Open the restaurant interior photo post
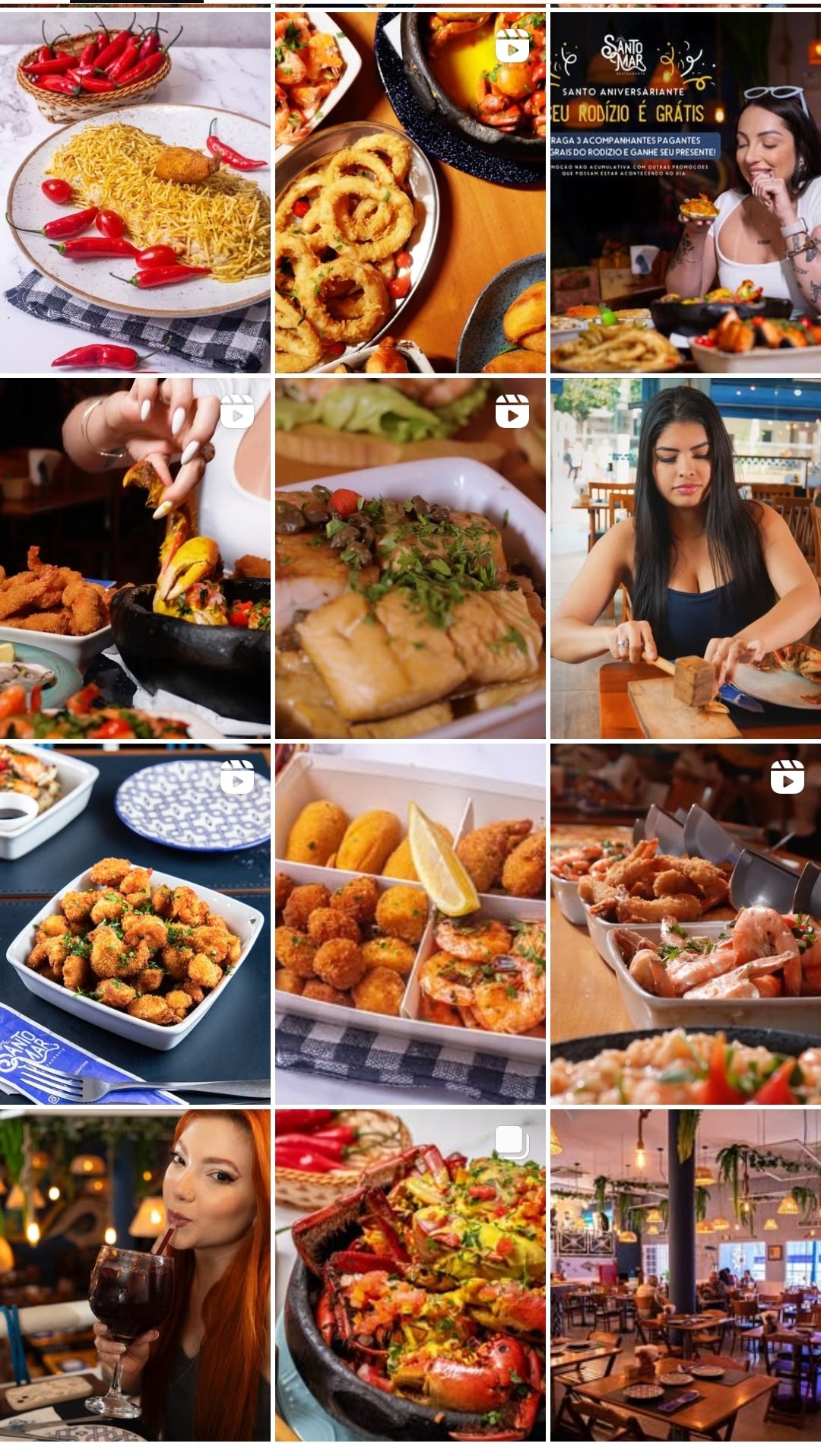Image resolution: width=821 pixels, height=1456 pixels. click(686, 1275)
